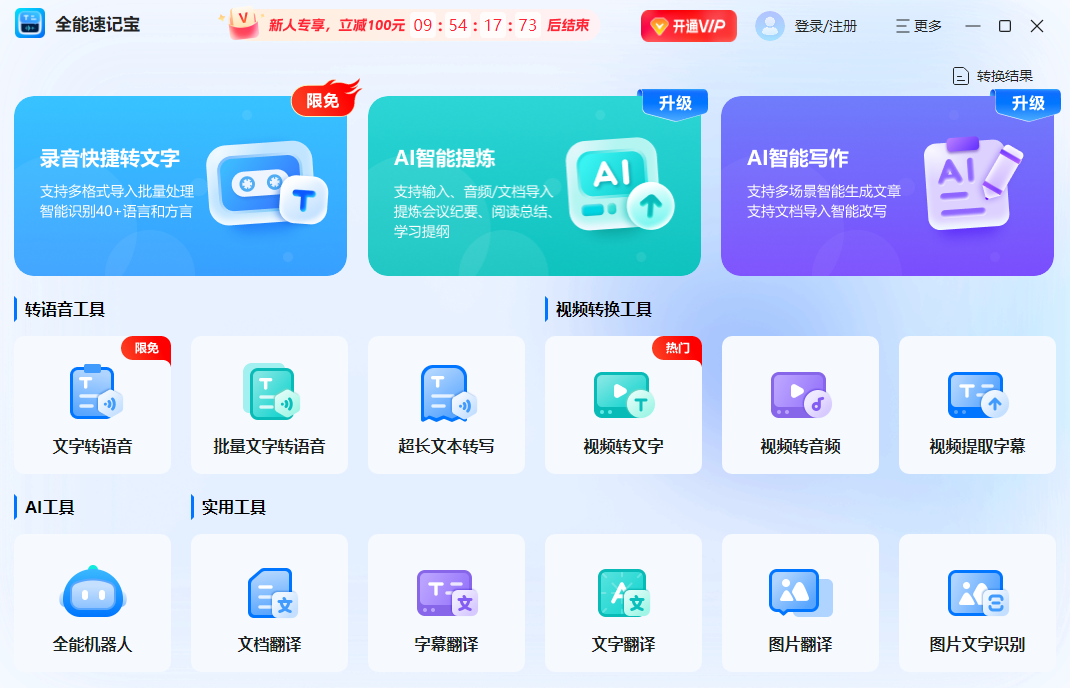Choose 视频提取字幕 tool

click(977, 405)
